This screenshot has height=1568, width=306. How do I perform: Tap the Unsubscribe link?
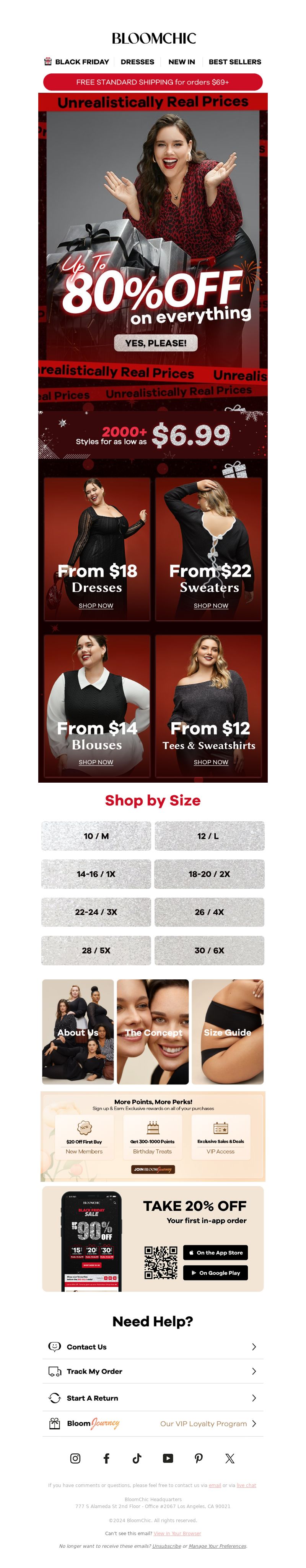point(166,1546)
